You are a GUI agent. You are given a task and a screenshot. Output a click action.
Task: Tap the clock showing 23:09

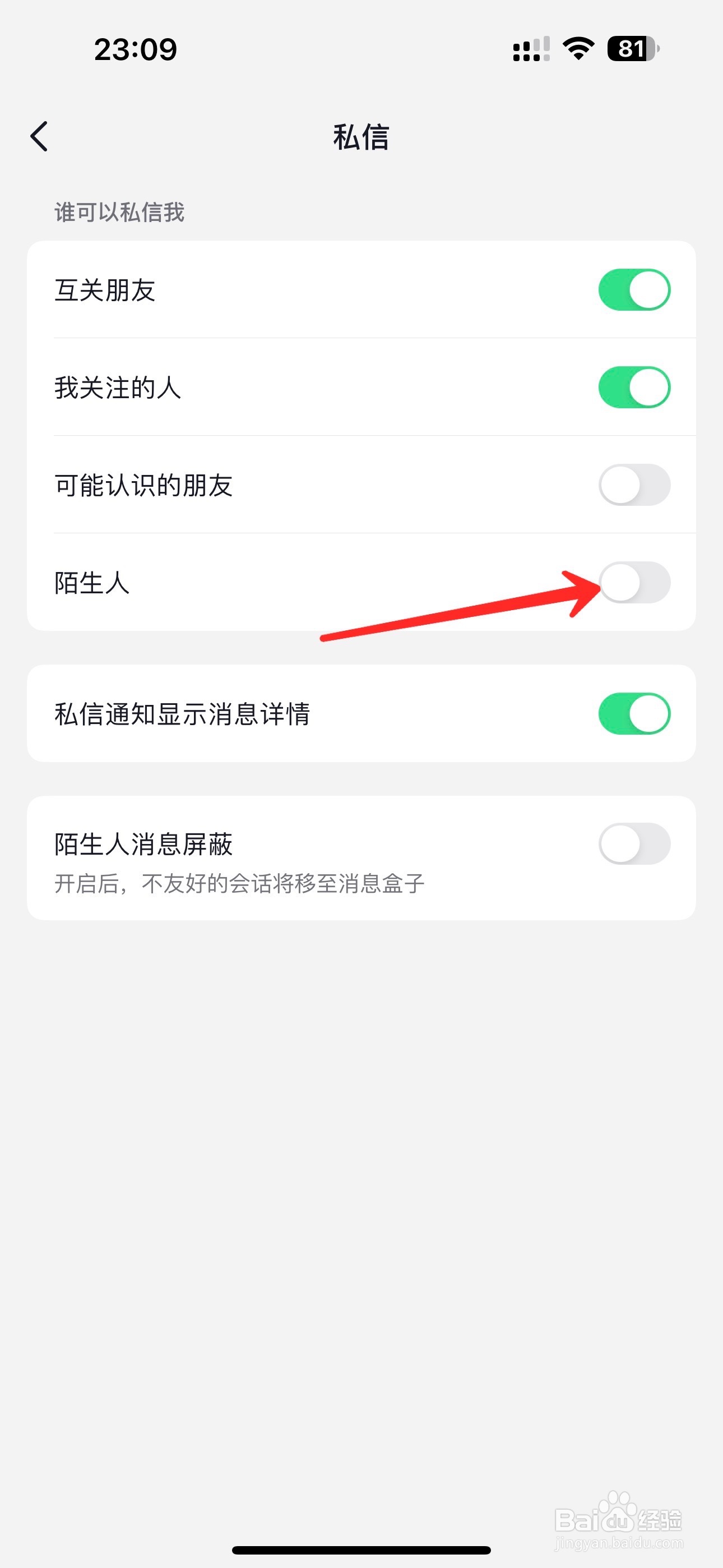click(135, 49)
